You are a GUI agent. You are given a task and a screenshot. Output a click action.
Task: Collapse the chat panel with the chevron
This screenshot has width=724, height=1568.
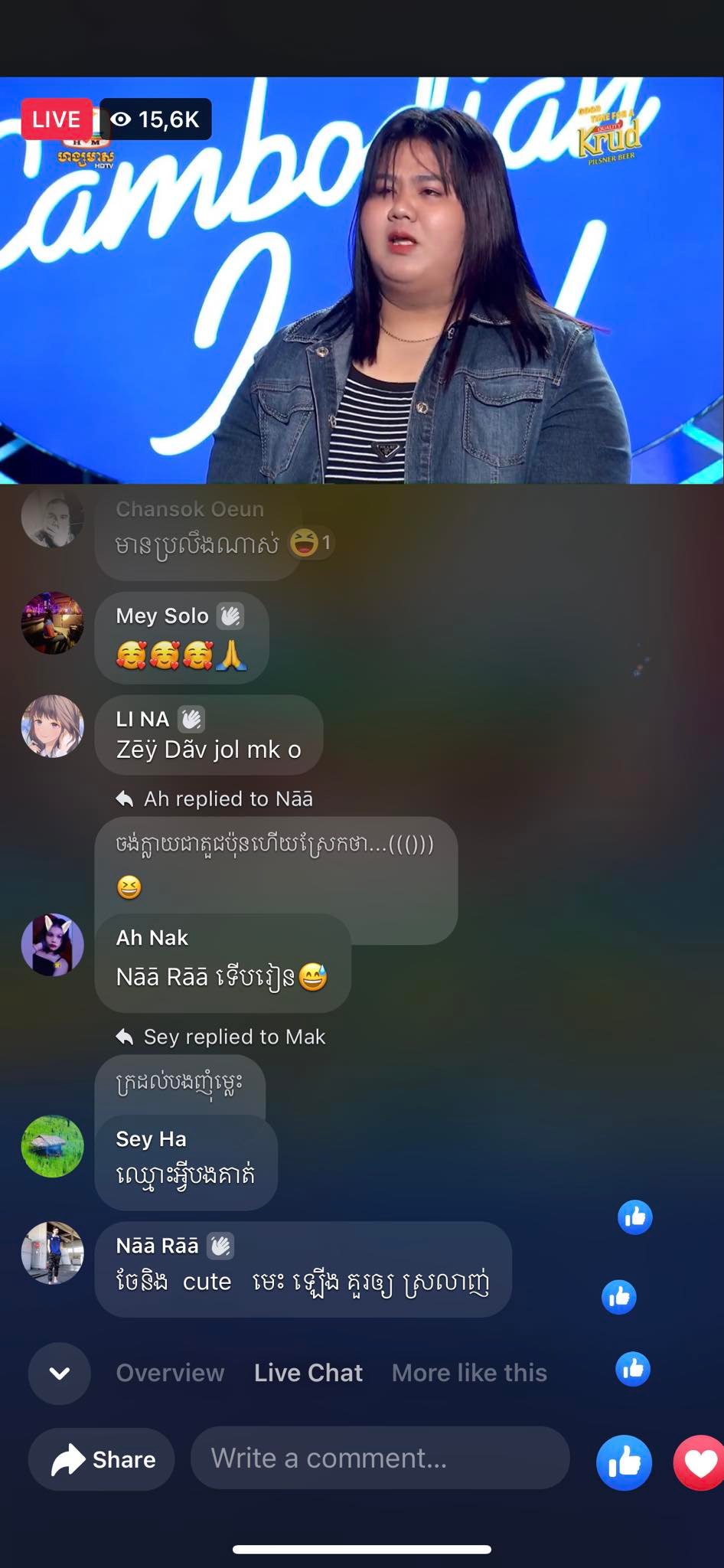[60, 1373]
